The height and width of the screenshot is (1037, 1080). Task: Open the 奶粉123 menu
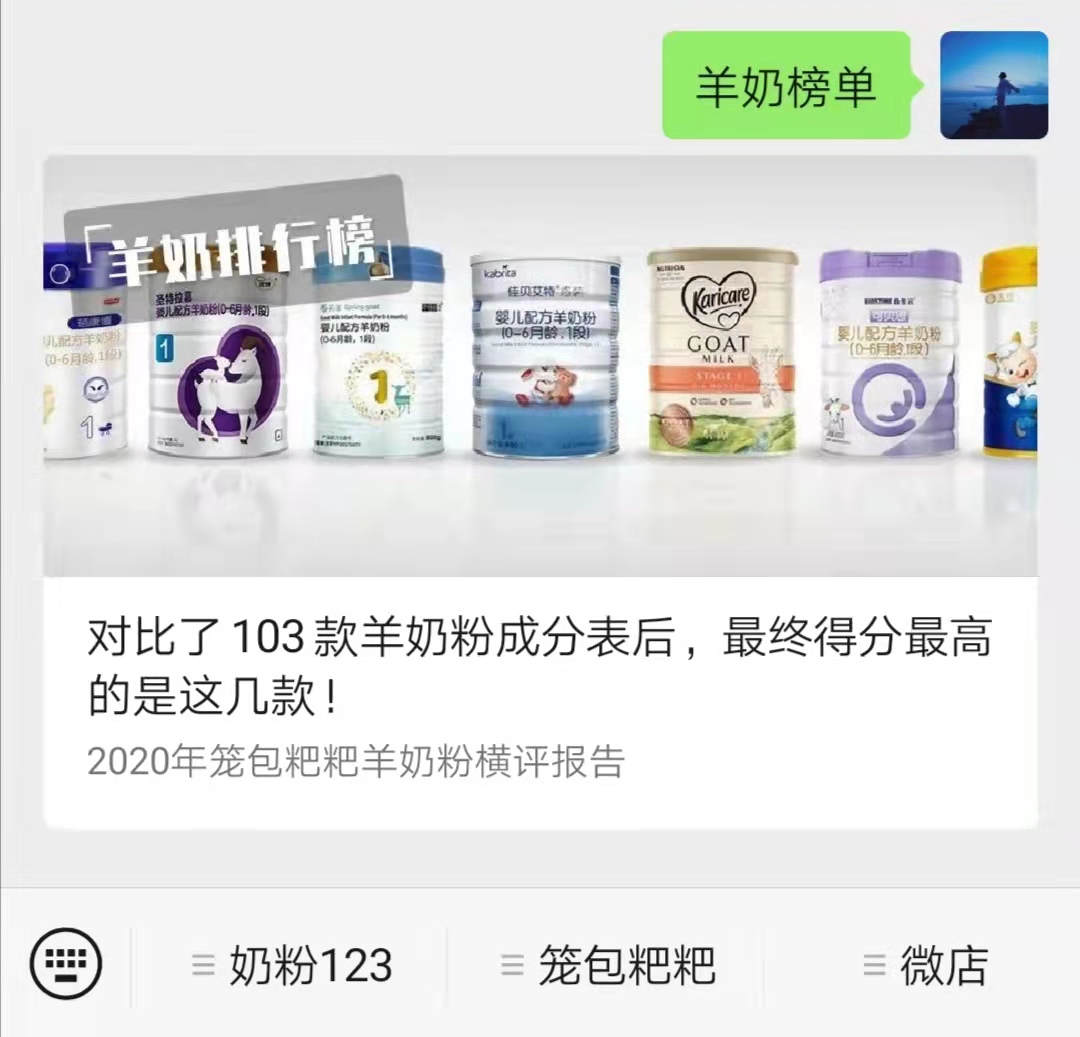click(x=291, y=966)
